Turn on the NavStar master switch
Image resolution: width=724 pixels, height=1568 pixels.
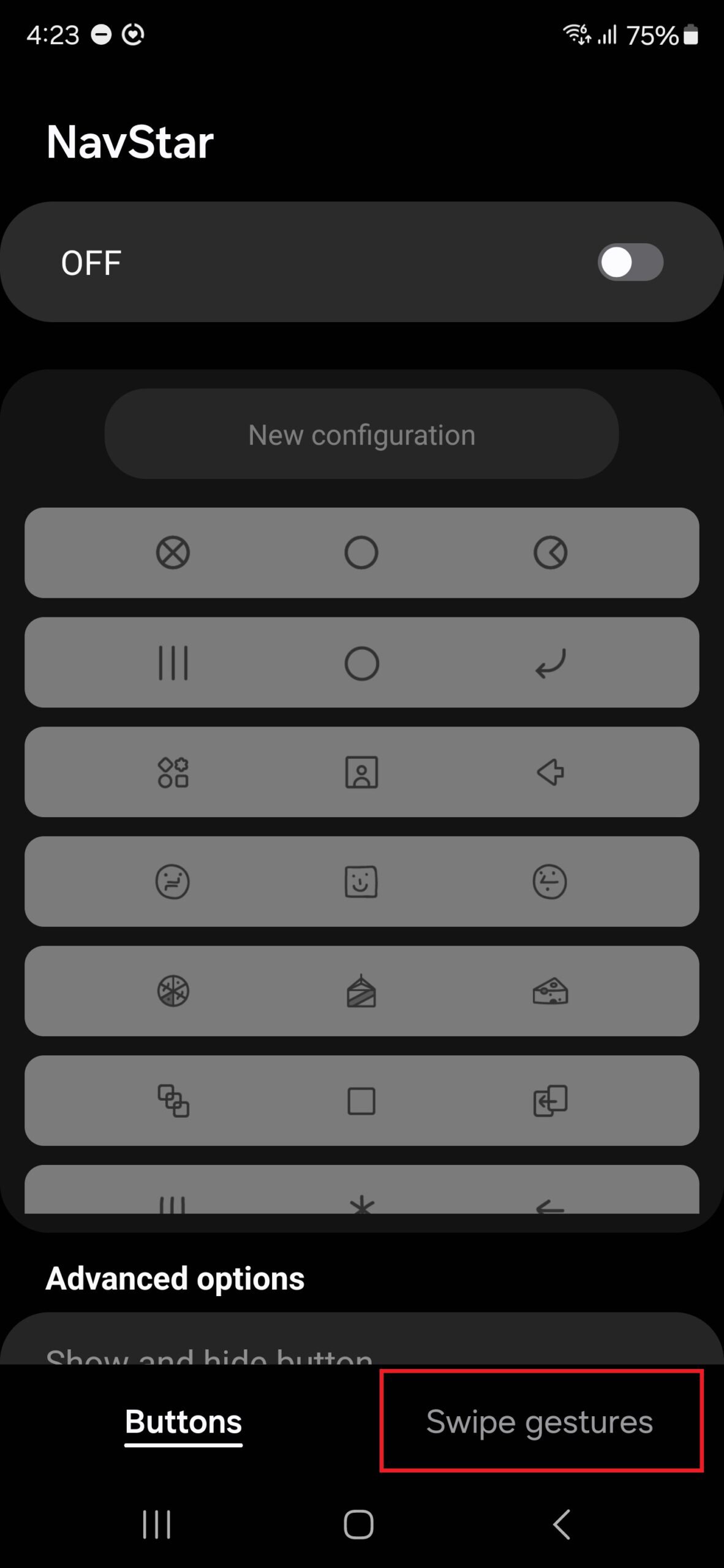tap(630, 263)
